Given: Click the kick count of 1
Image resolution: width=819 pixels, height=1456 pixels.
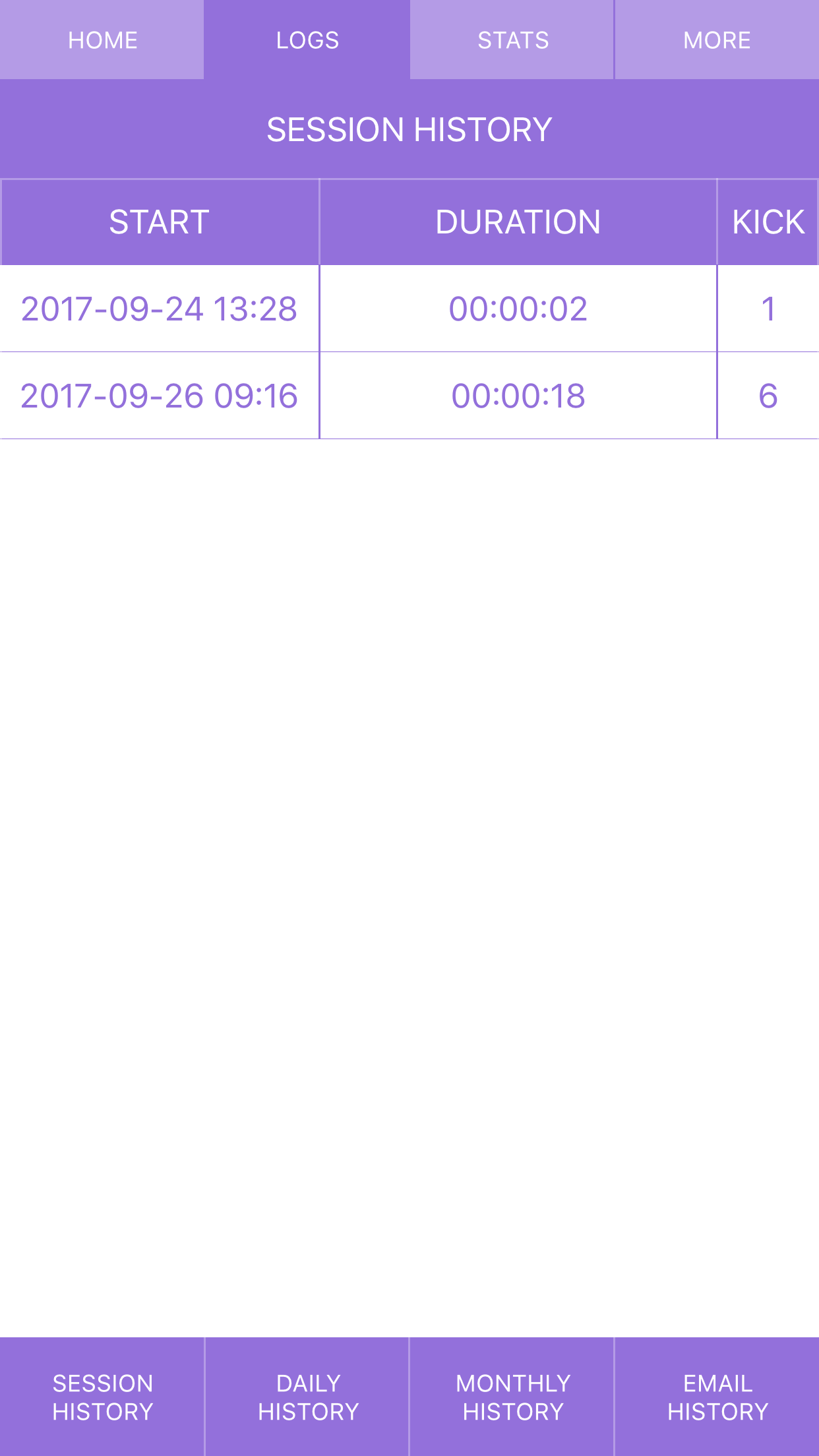Looking at the screenshot, I should [768, 309].
